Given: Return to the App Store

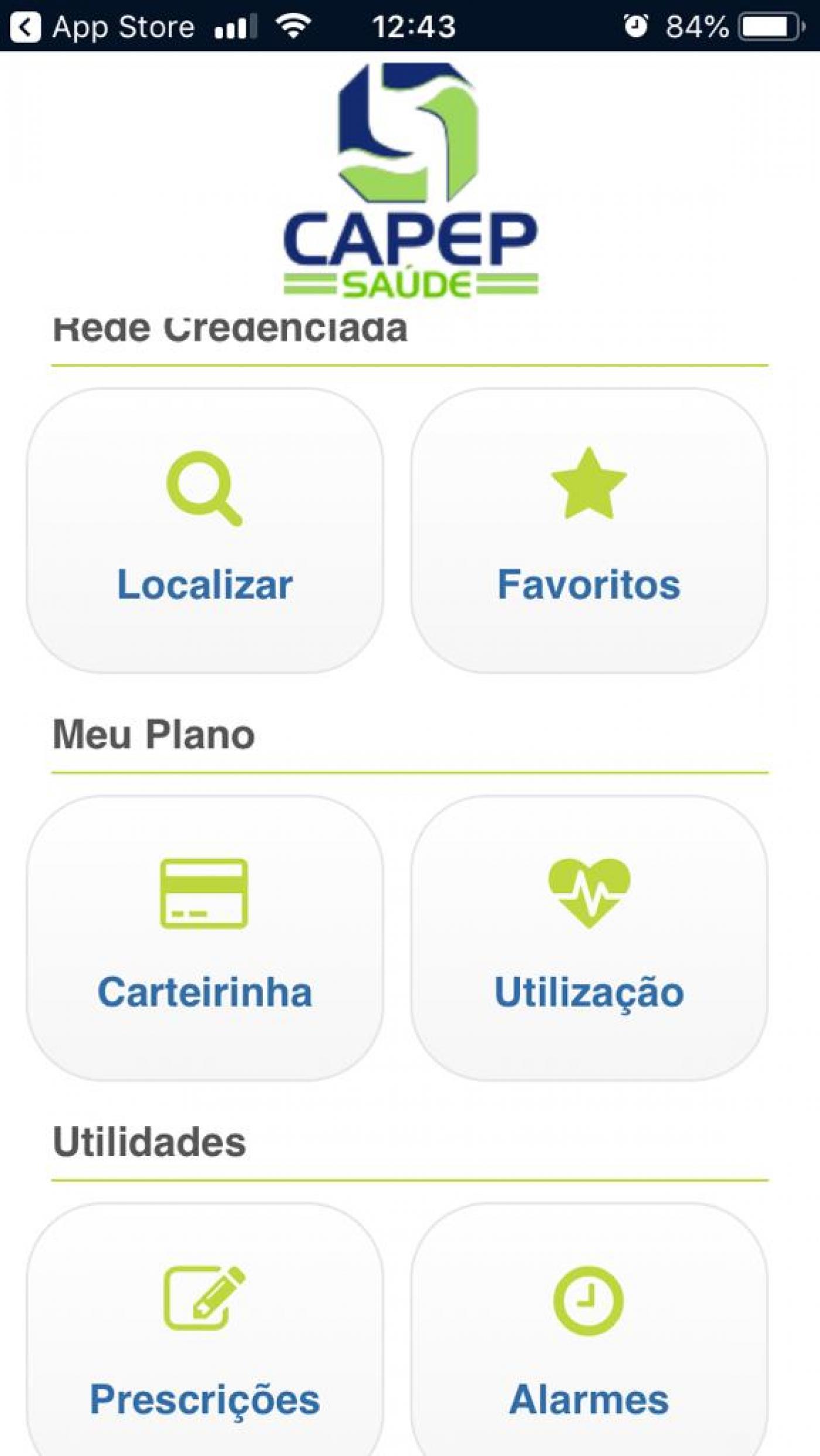Looking at the screenshot, I should click(x=102, y=27).
